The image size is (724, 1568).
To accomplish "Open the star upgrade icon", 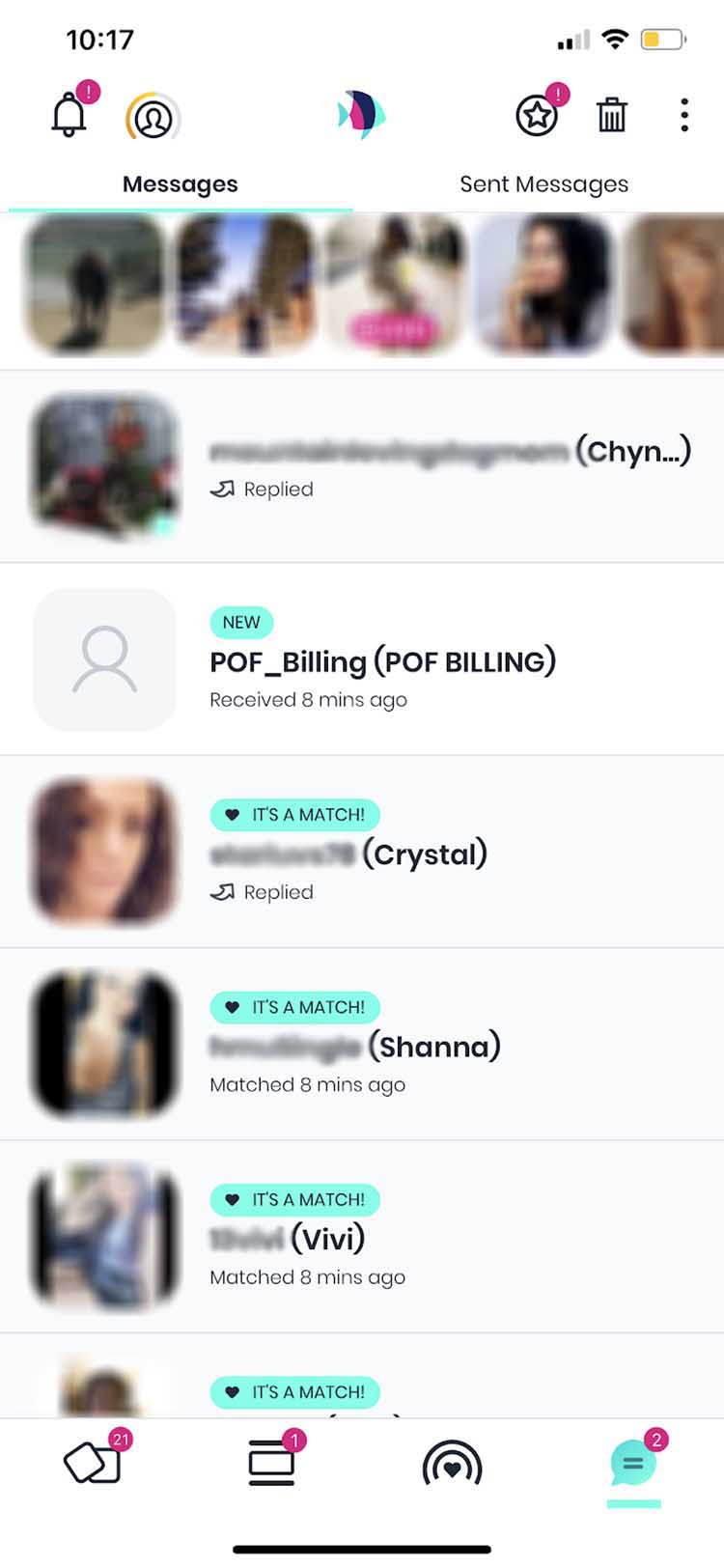I will (537, 116).
